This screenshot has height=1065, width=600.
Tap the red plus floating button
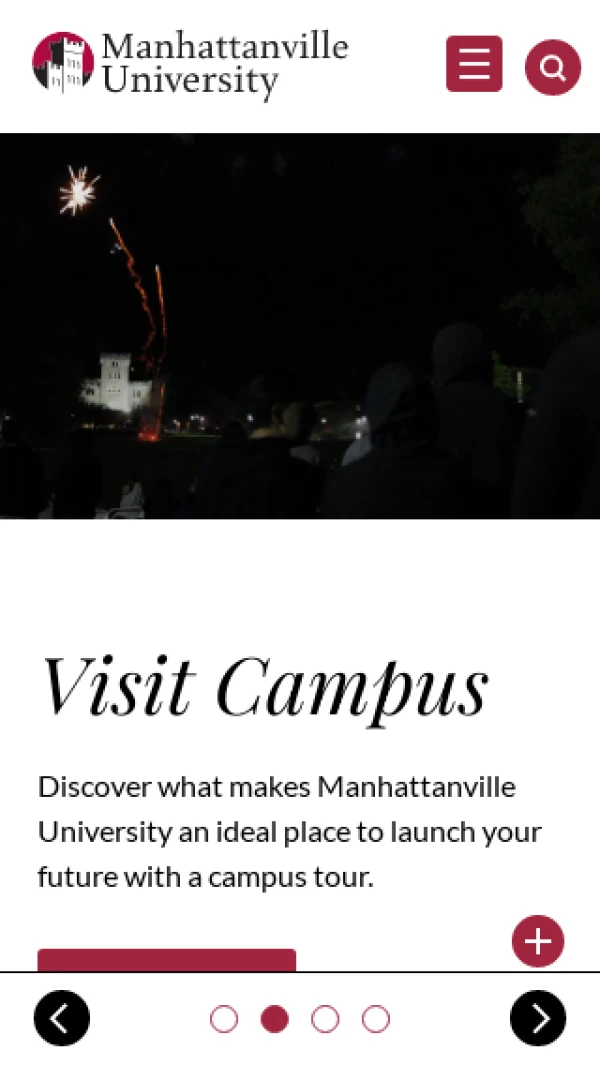coord(538,941)
